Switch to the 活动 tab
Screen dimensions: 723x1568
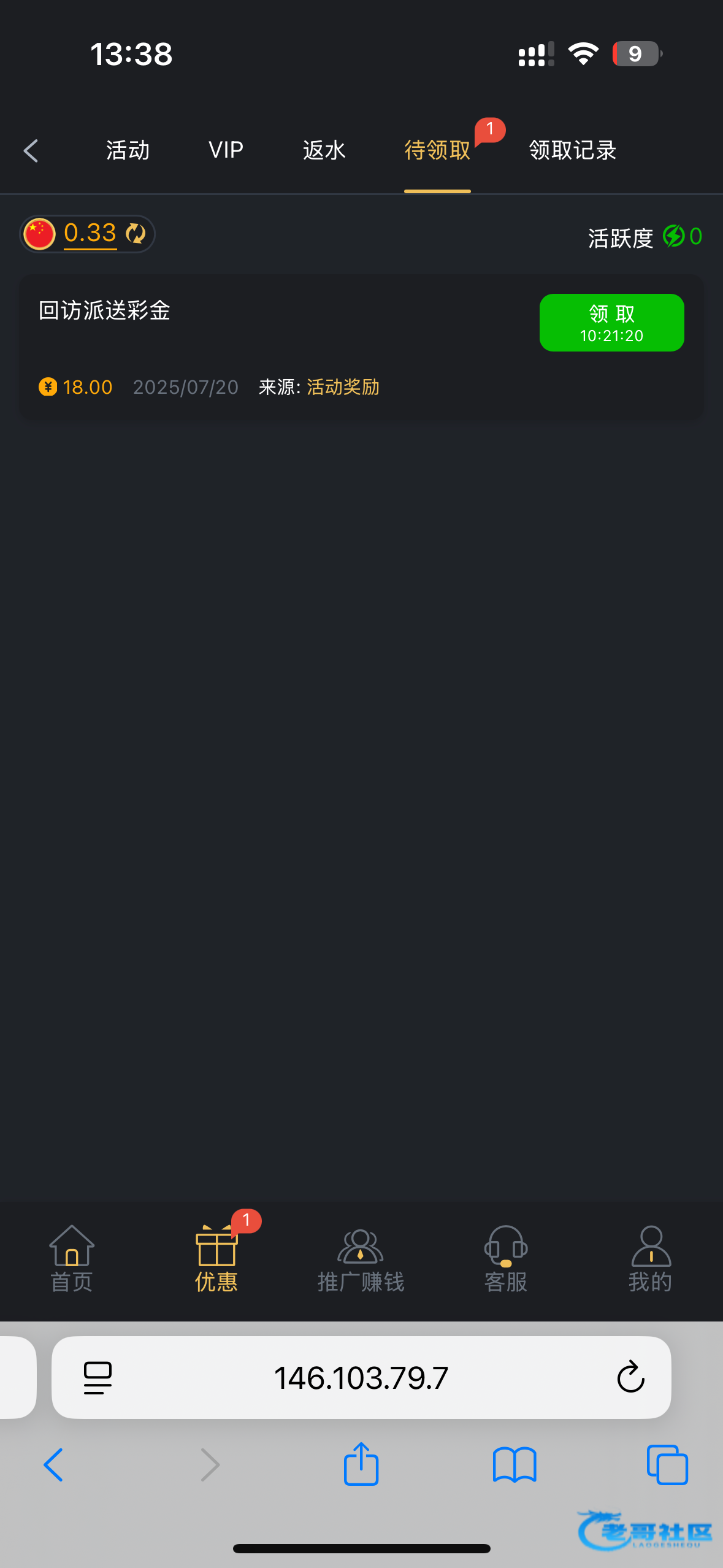coord(128,150)
